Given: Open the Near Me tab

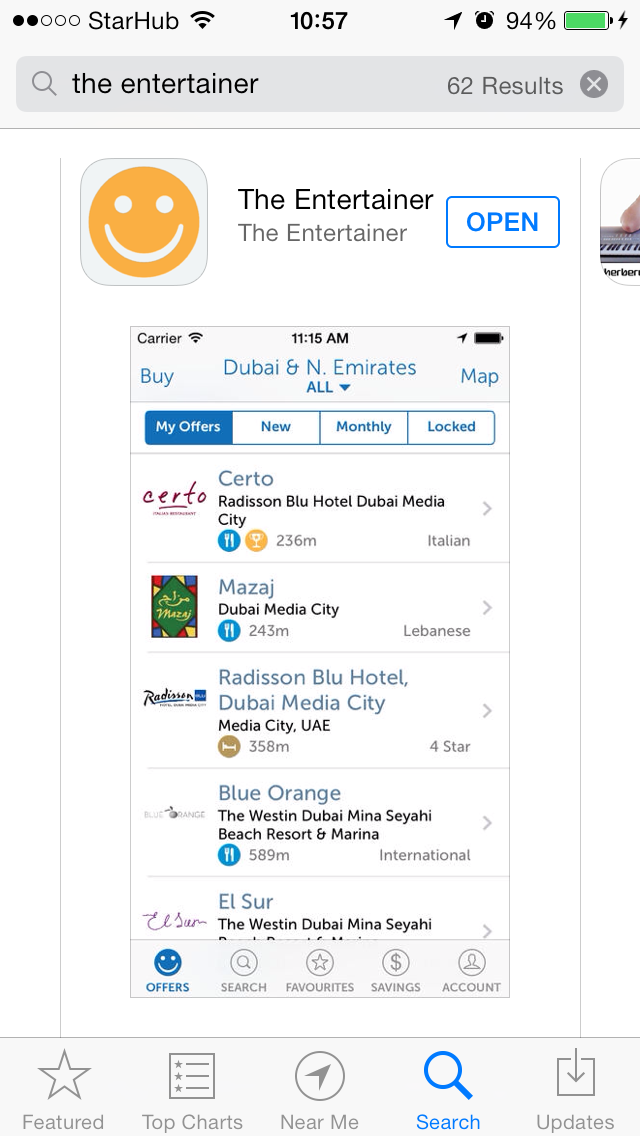Looking at the screenshot, I should pos(320,1089).
